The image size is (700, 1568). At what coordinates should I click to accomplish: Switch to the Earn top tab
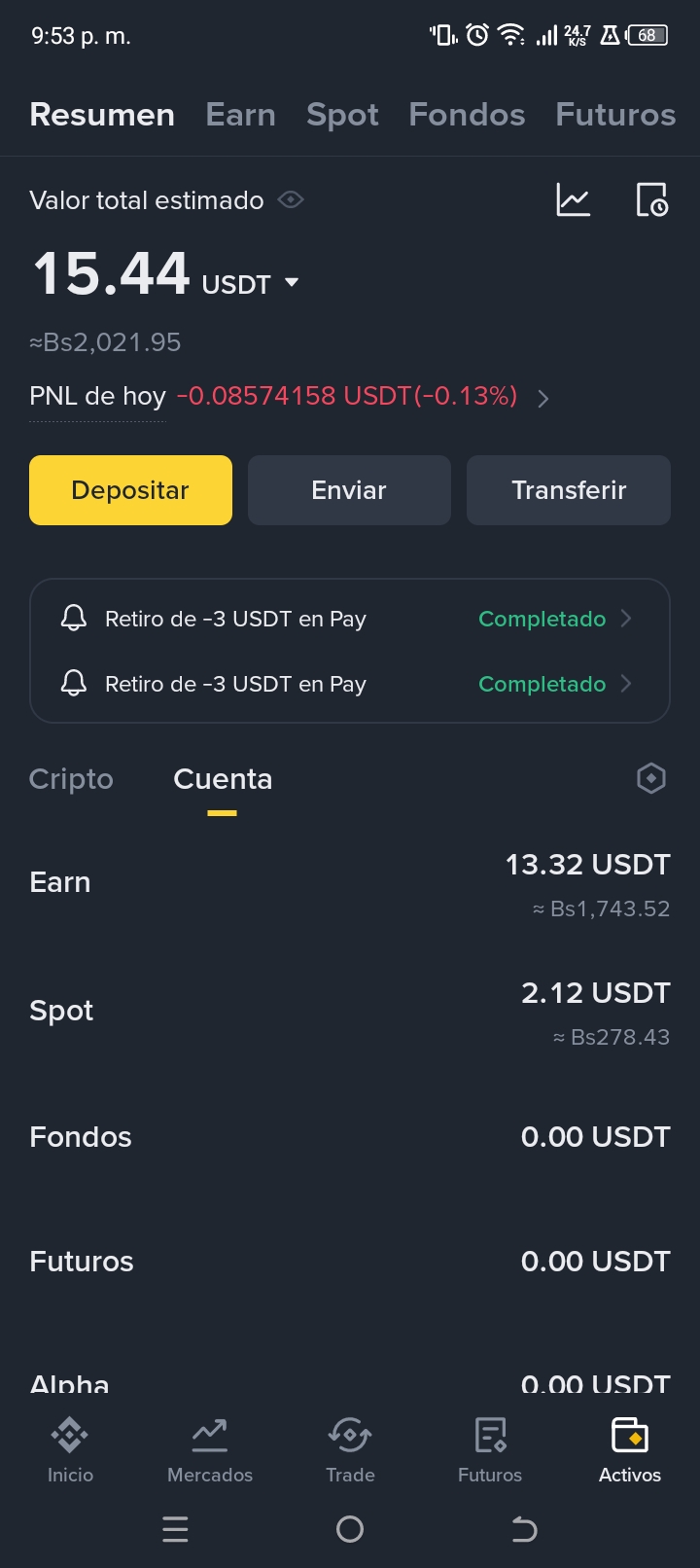click(x=240, y=115)
